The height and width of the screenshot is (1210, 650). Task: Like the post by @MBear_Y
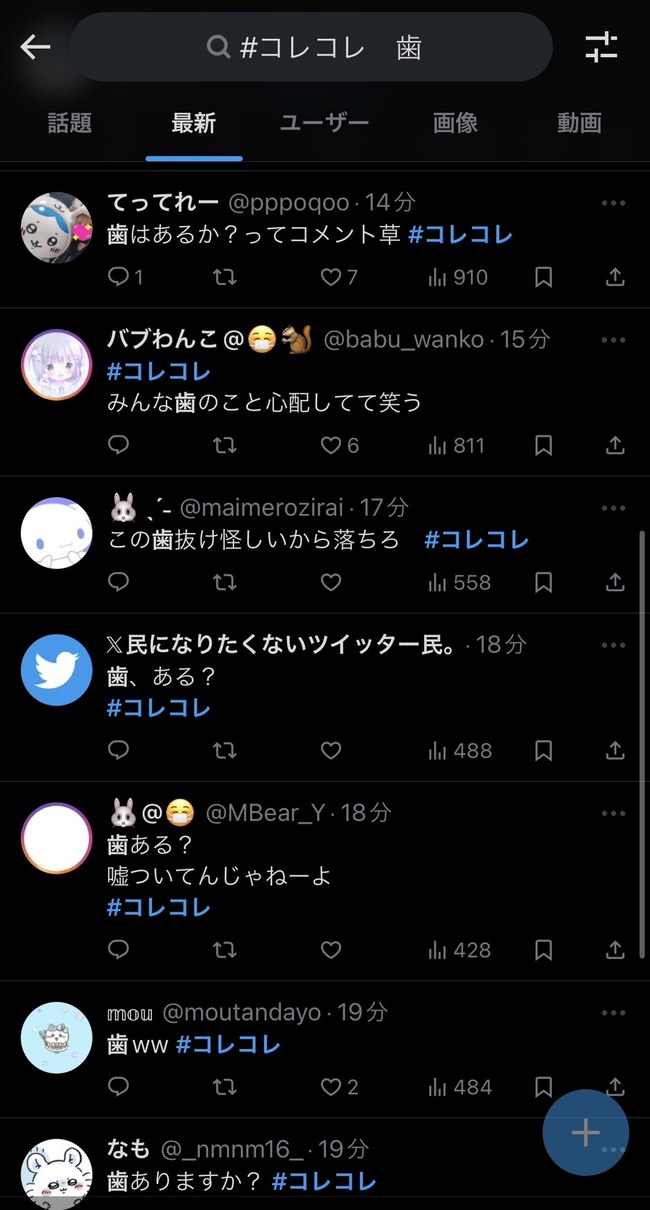click(x=331, y=950)
